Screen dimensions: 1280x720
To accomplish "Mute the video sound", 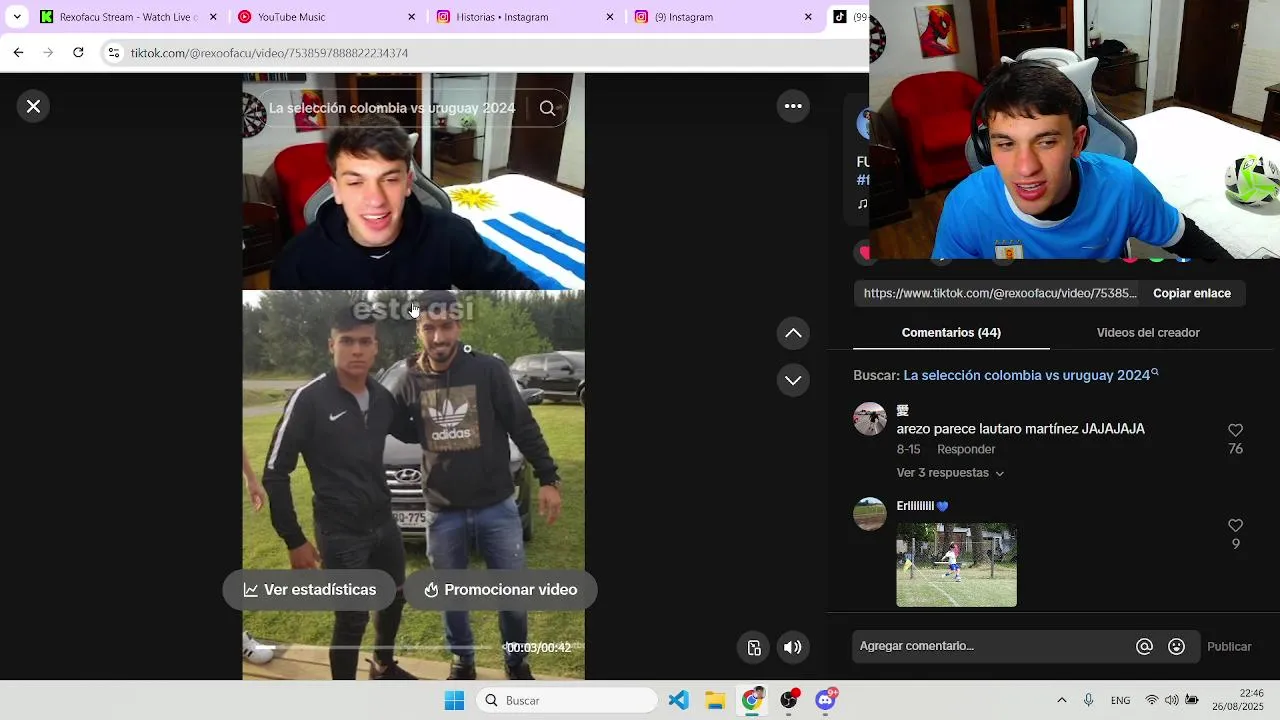I will point(792,647).
